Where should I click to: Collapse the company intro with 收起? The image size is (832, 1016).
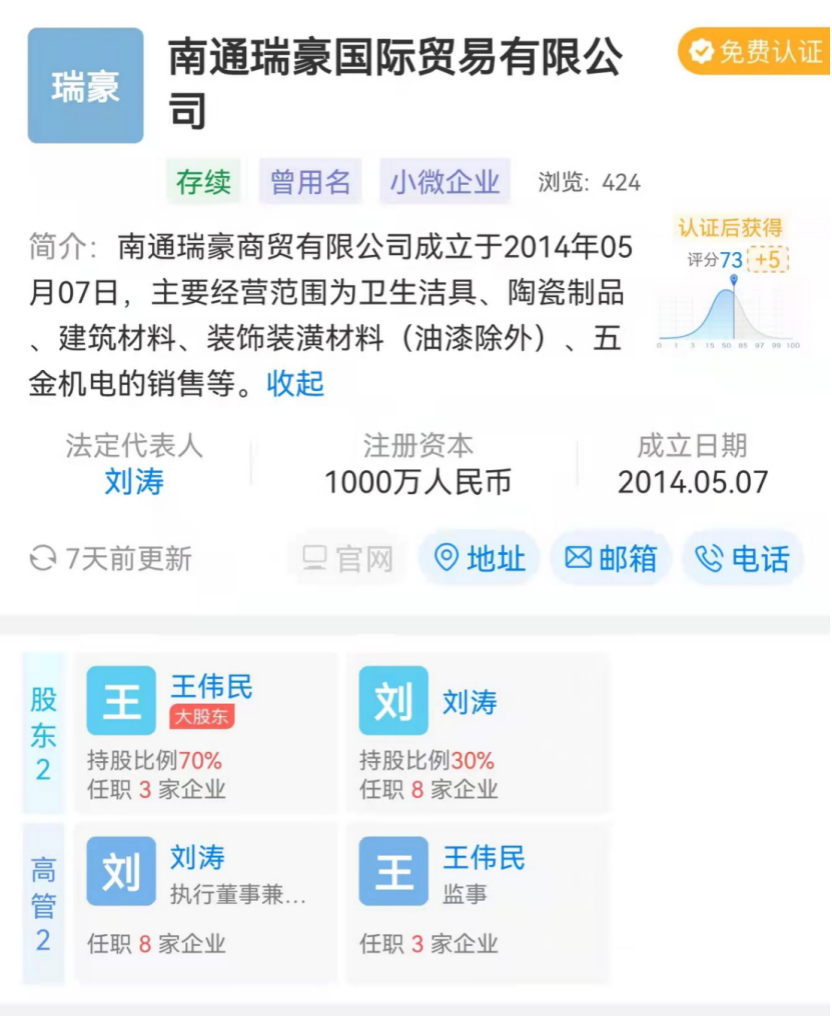(x=295, y=383)
